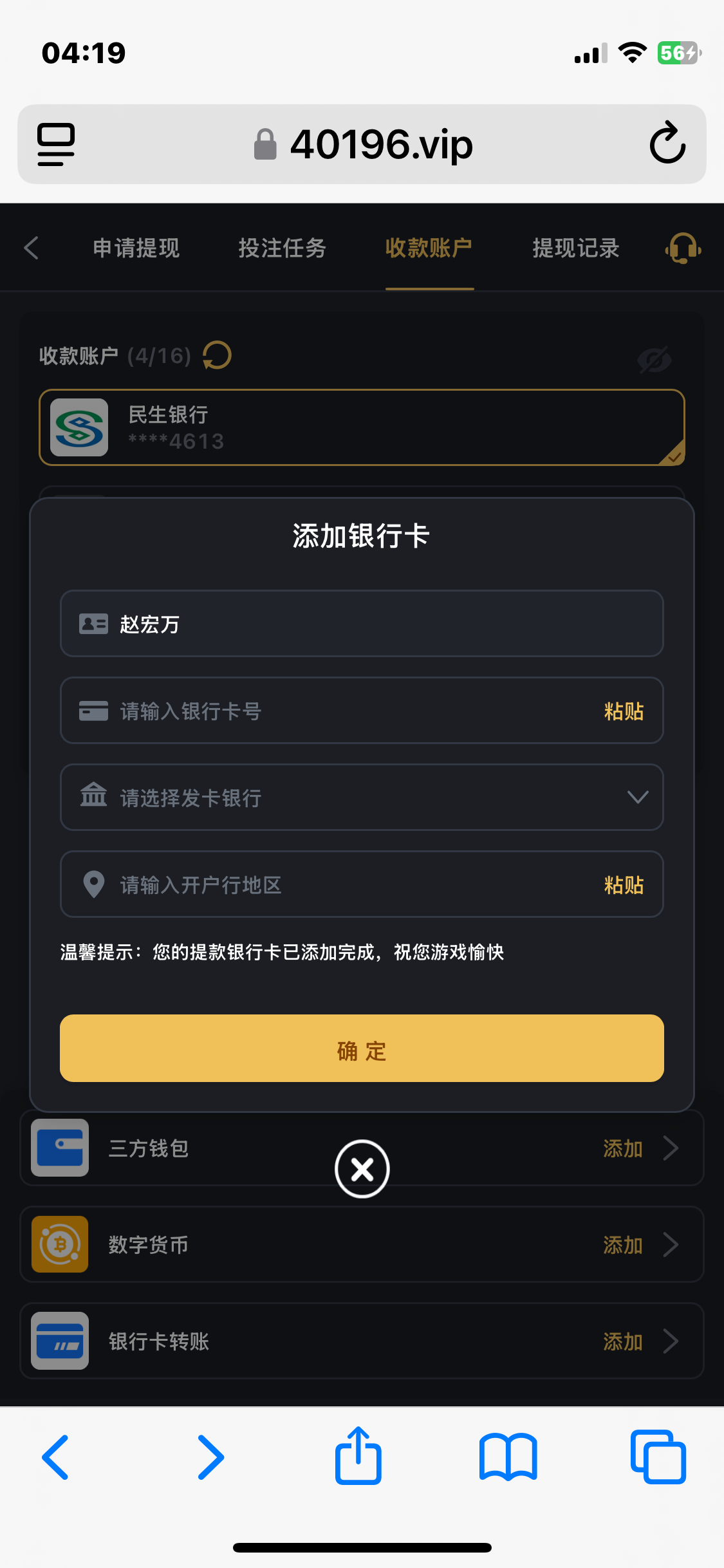Open the Safari share sheet
724x1568 pixels.
(x=358, y=1455)
